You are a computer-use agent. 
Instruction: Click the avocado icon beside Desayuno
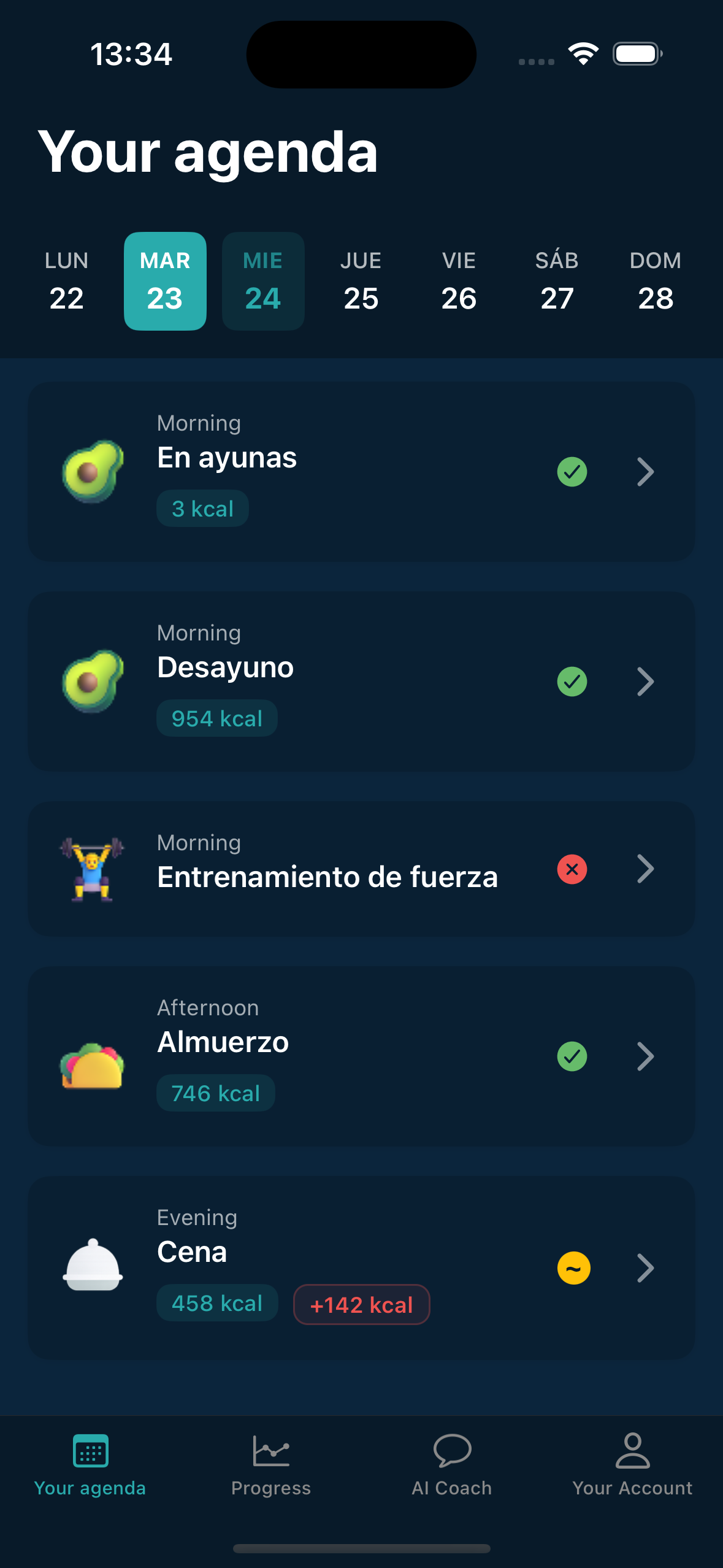93,681
